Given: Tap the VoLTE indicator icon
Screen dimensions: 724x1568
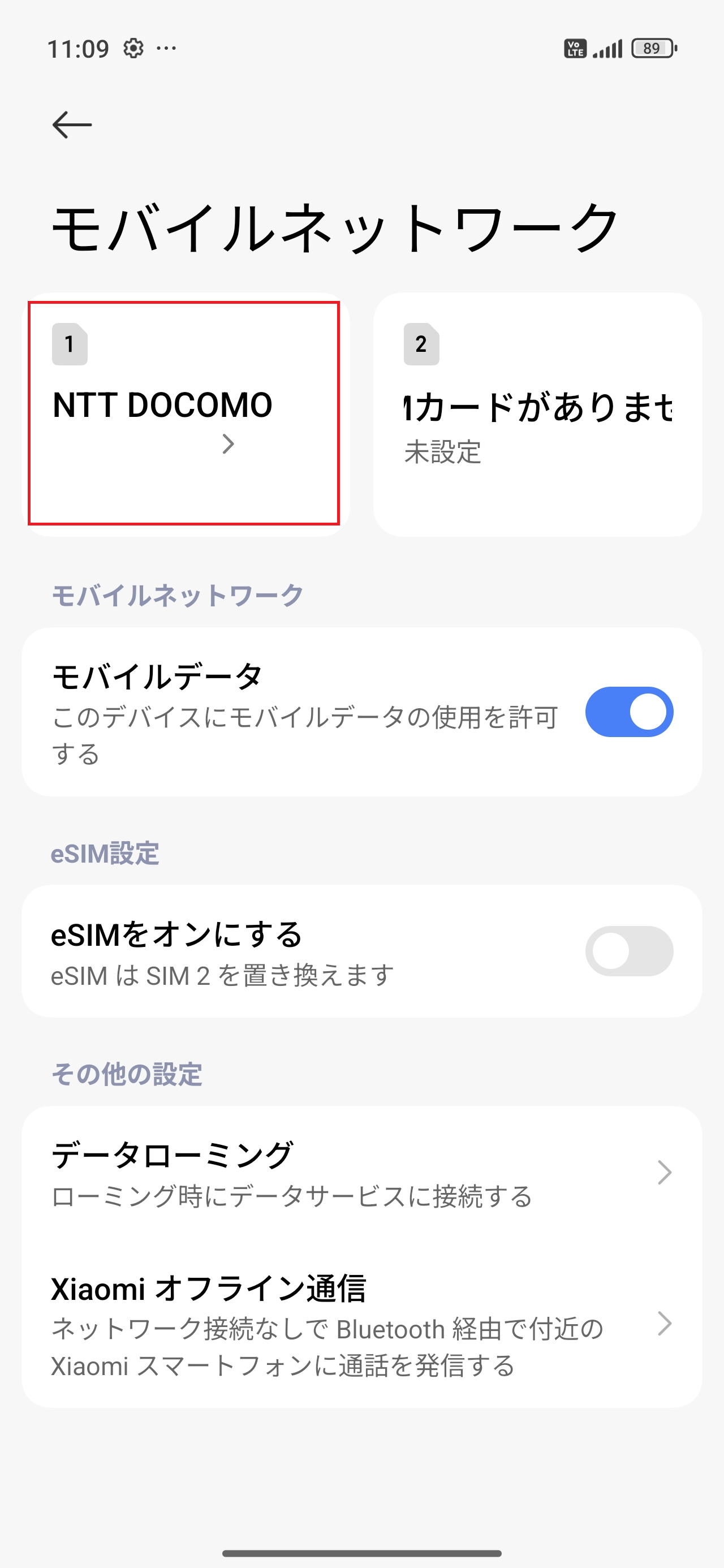Looking at the screenshot, I should click(574, 48).
